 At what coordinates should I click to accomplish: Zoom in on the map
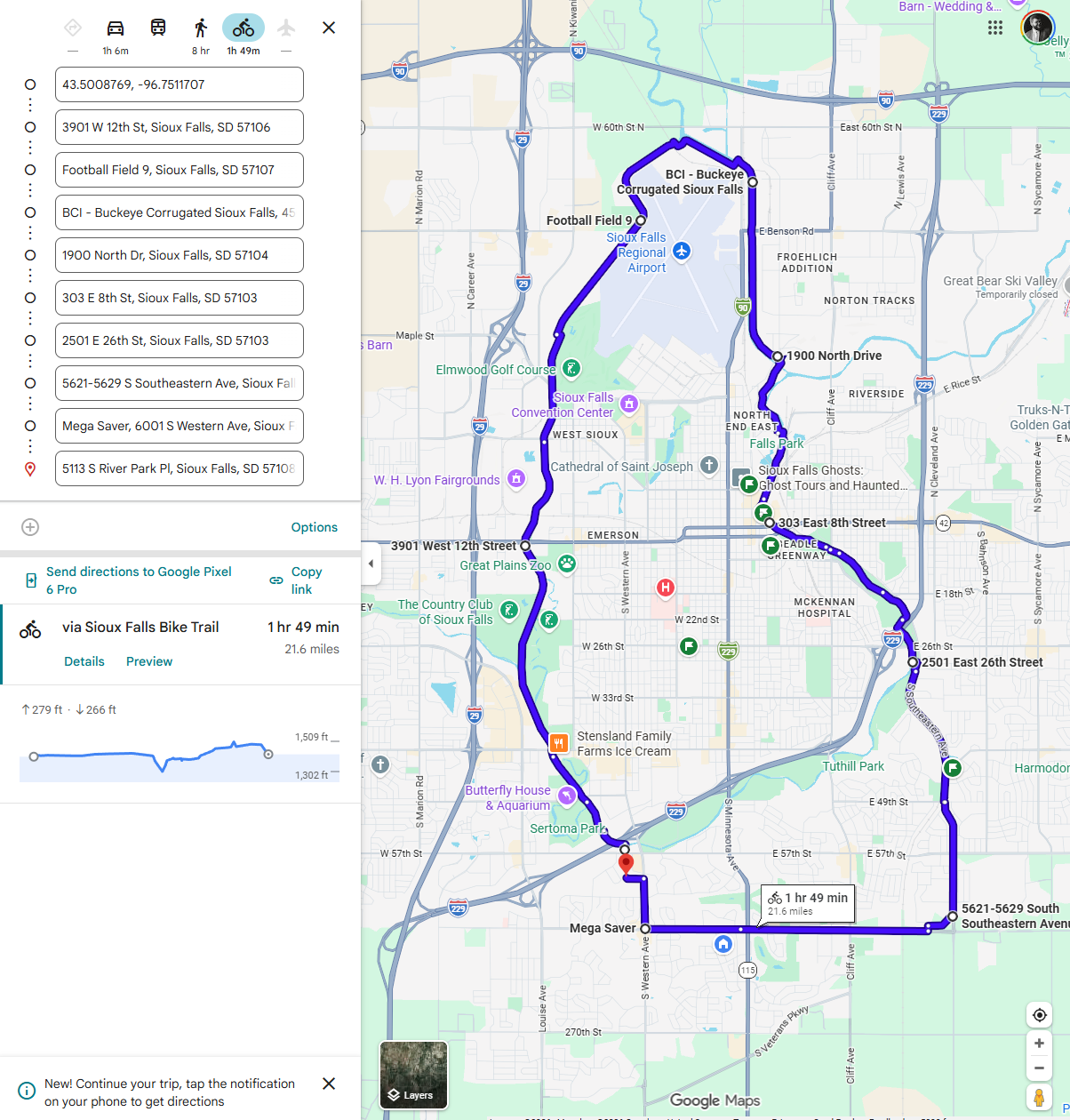[x=1039, y=1044]
